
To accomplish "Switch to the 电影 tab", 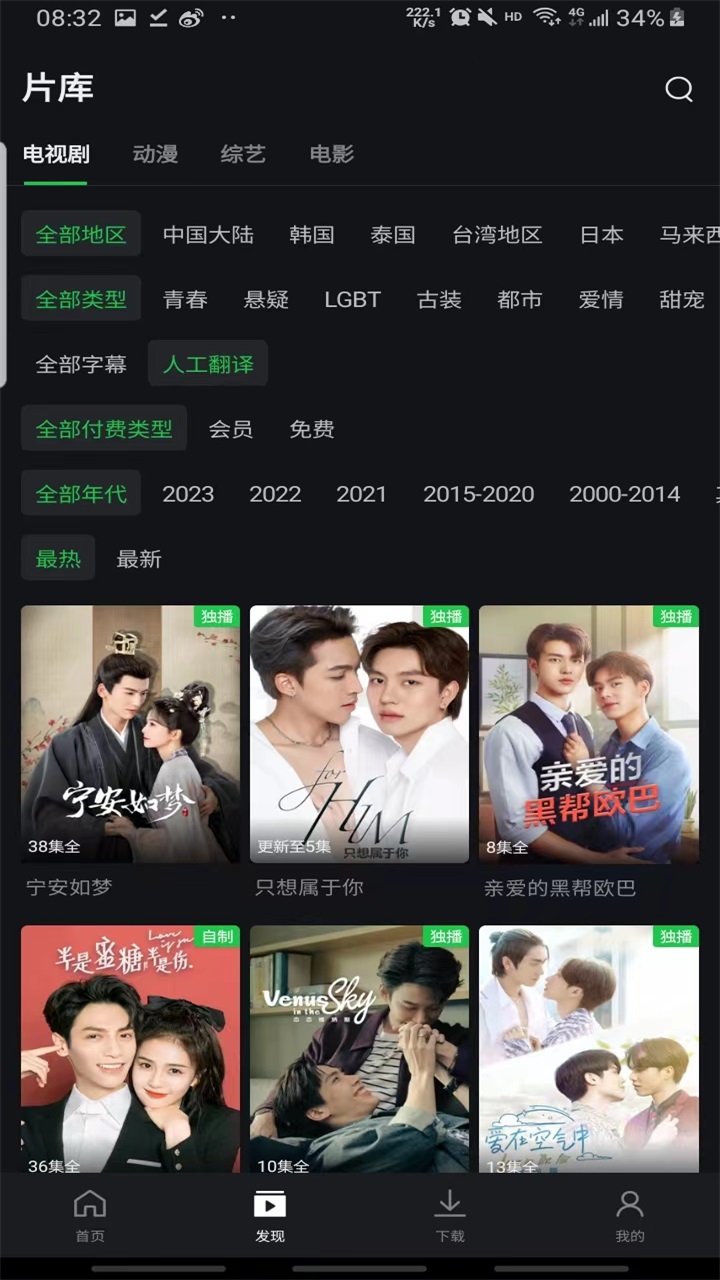I will (332, 154).
